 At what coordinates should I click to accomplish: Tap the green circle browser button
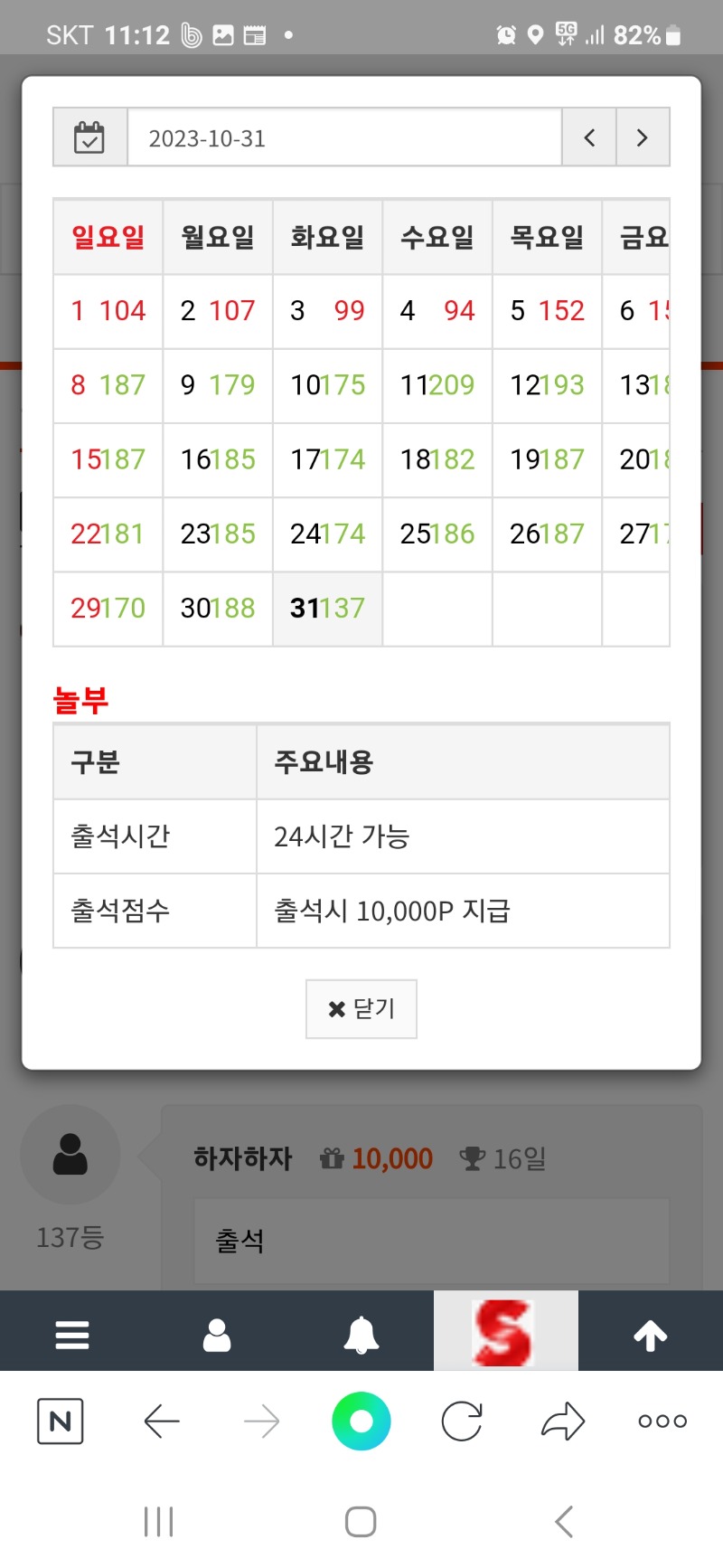click(361, 1422)
